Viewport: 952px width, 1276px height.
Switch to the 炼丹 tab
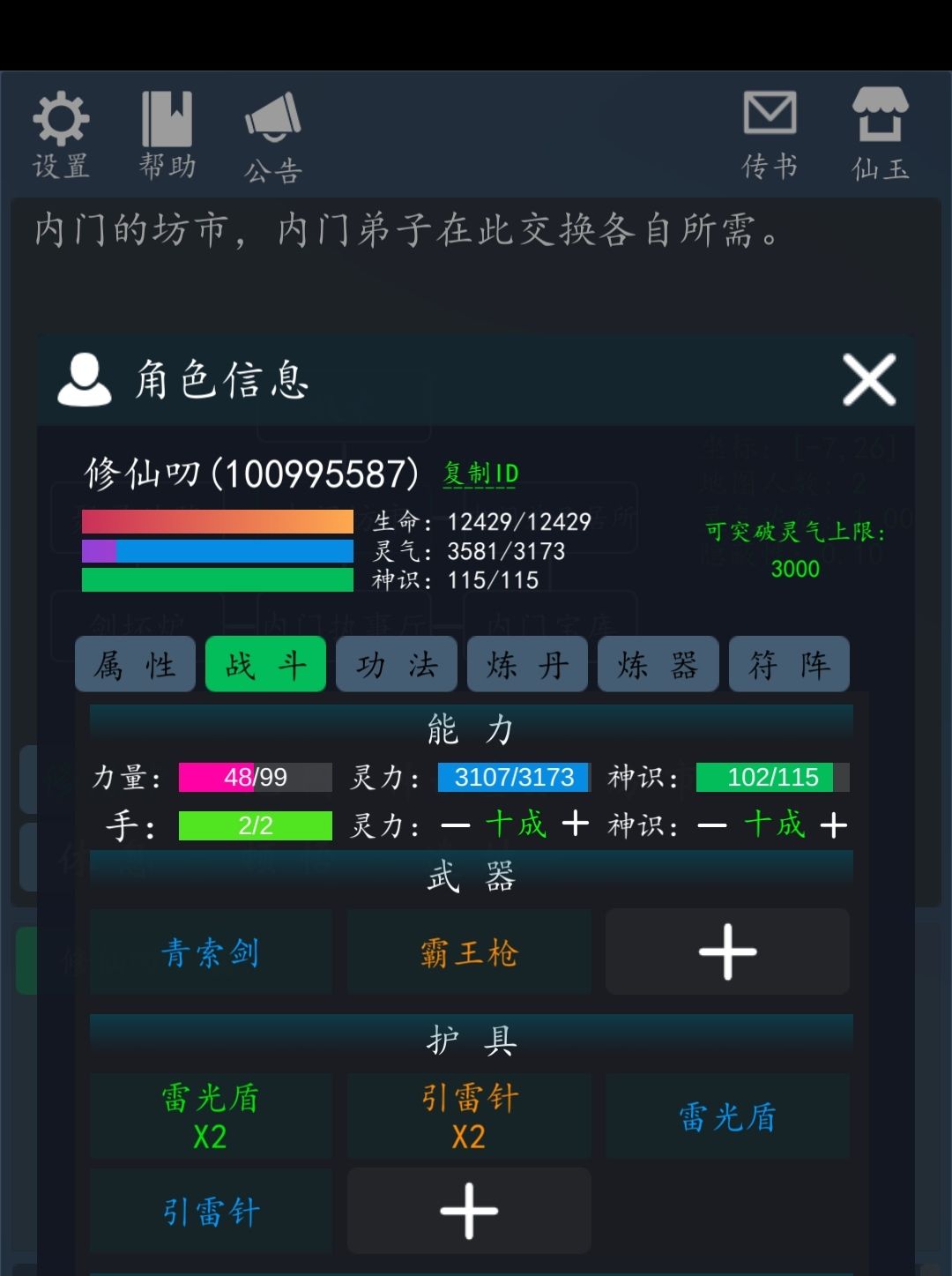tap(527, 664)
